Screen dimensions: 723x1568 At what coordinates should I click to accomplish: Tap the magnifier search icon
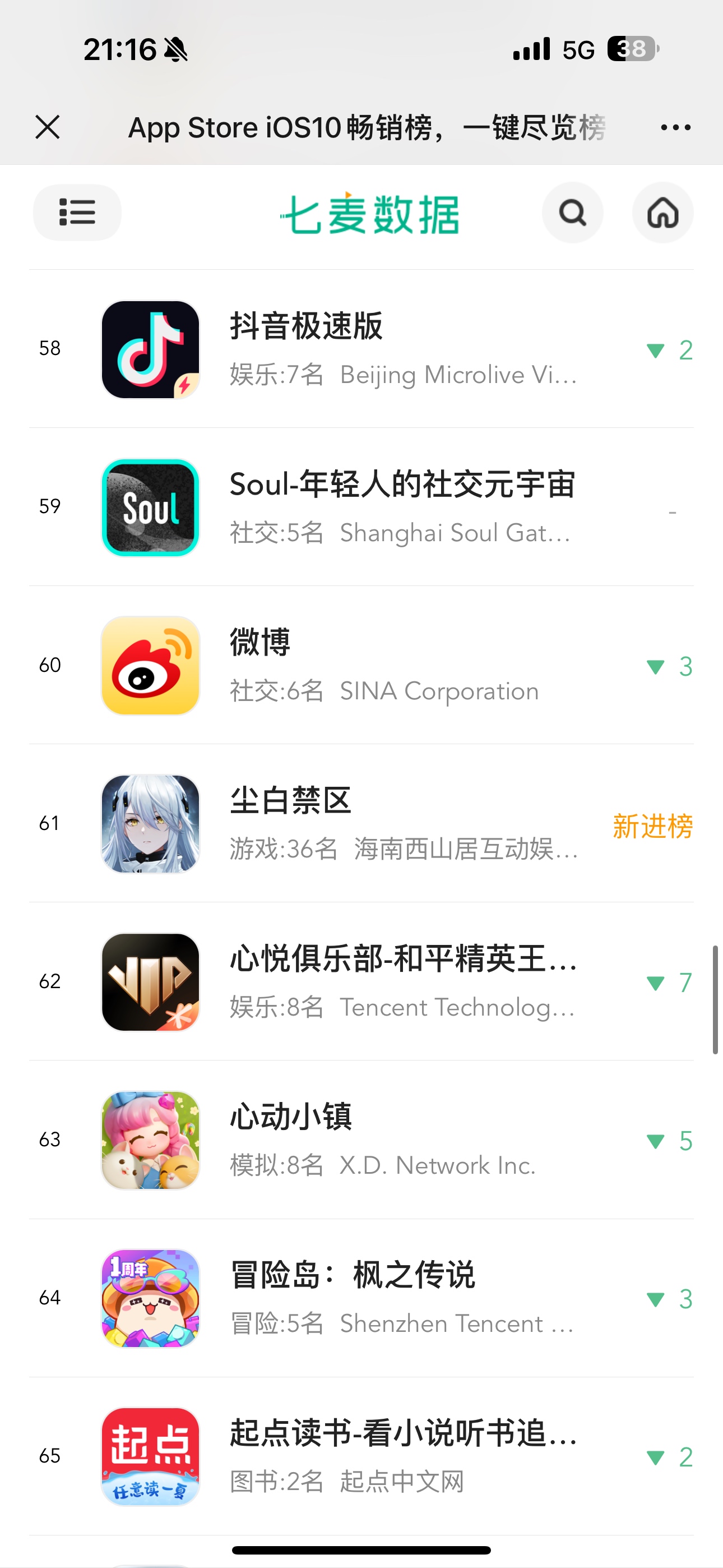pyautogui.click(x=572, y=213)
